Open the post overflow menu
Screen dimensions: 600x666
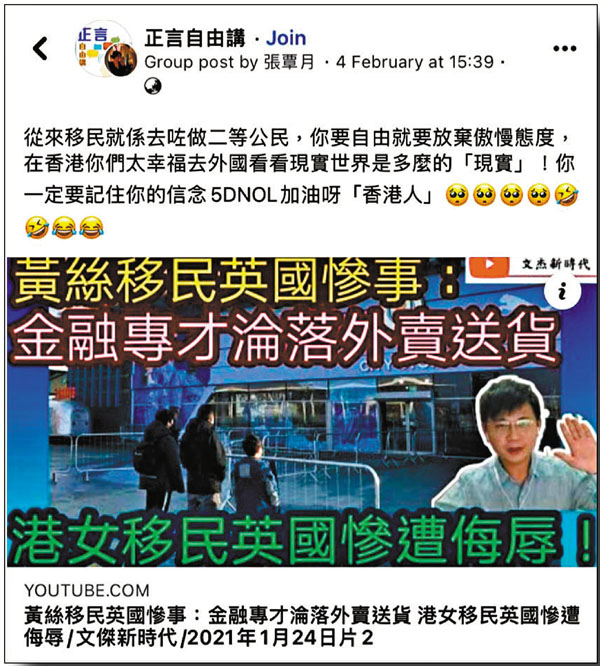pos(565,48)
